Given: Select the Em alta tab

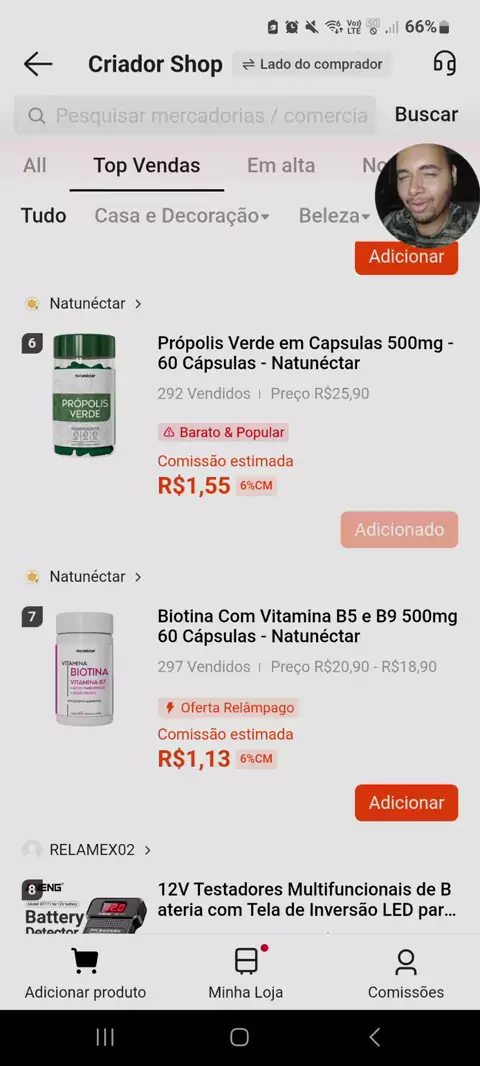Looking at the screenshot, I should click(281, 165).
